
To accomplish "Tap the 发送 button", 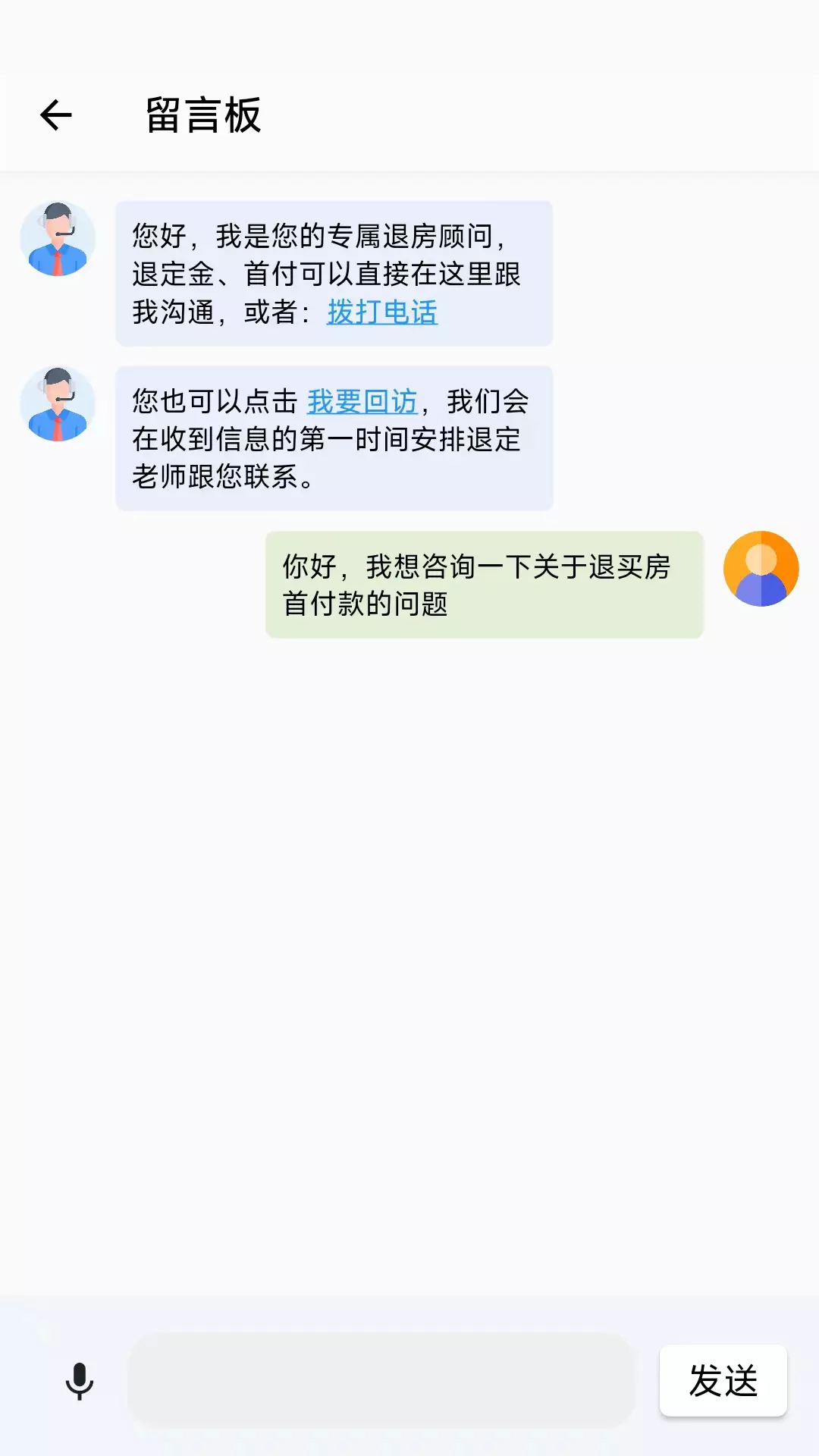I will [723, 1380].
